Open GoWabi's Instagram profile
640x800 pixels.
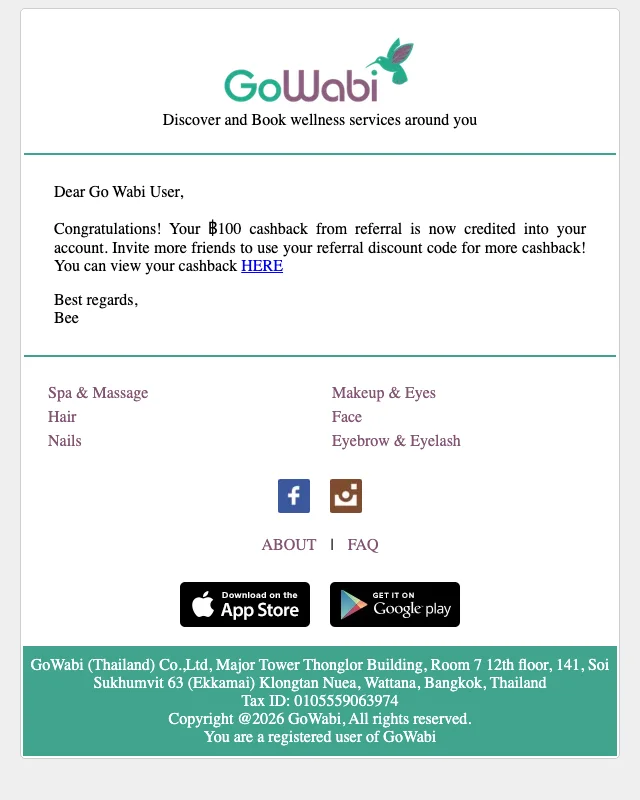pos(346,496)
